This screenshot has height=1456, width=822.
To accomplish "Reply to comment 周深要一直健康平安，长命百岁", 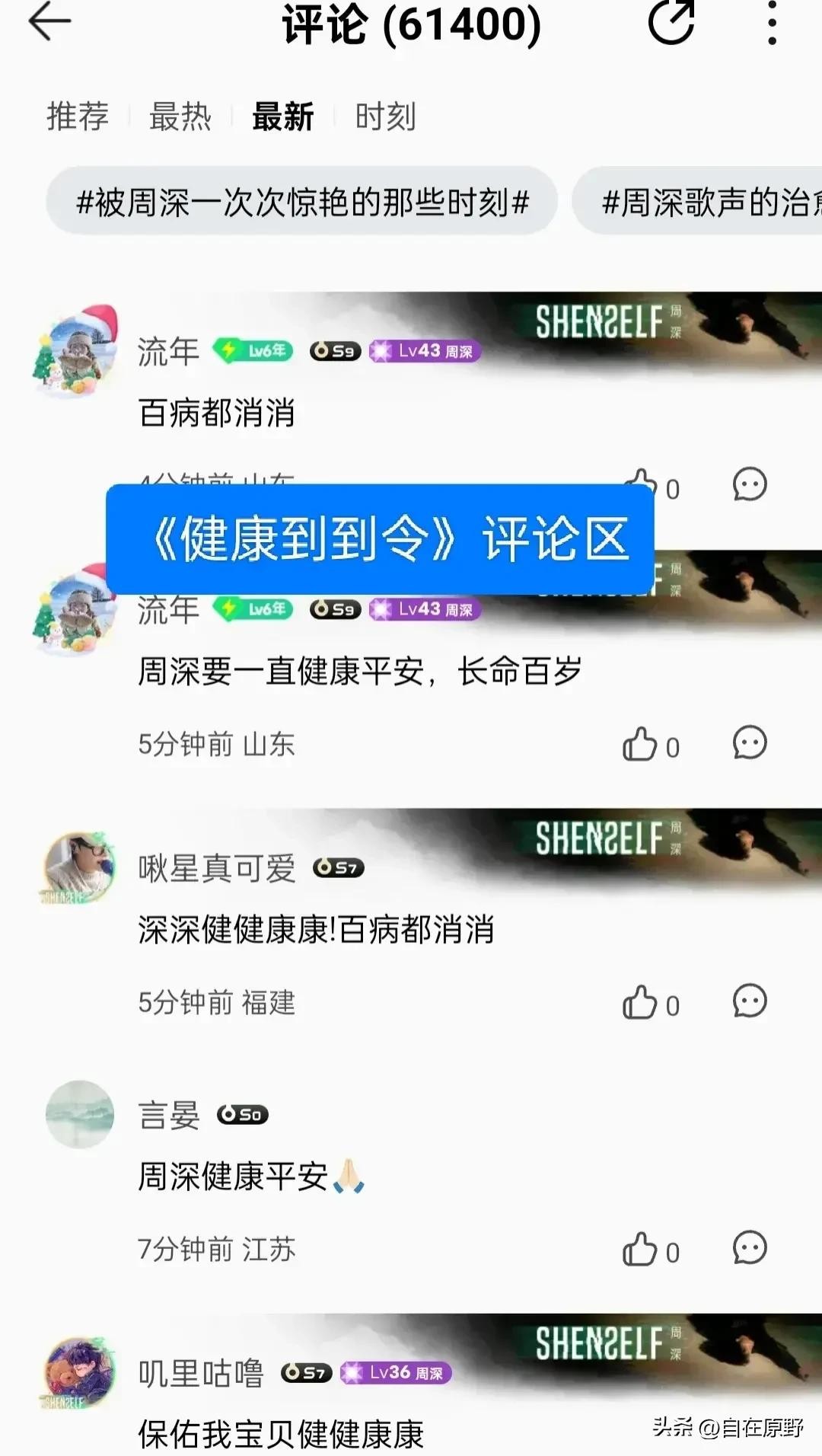I will (x=750, y=742).
